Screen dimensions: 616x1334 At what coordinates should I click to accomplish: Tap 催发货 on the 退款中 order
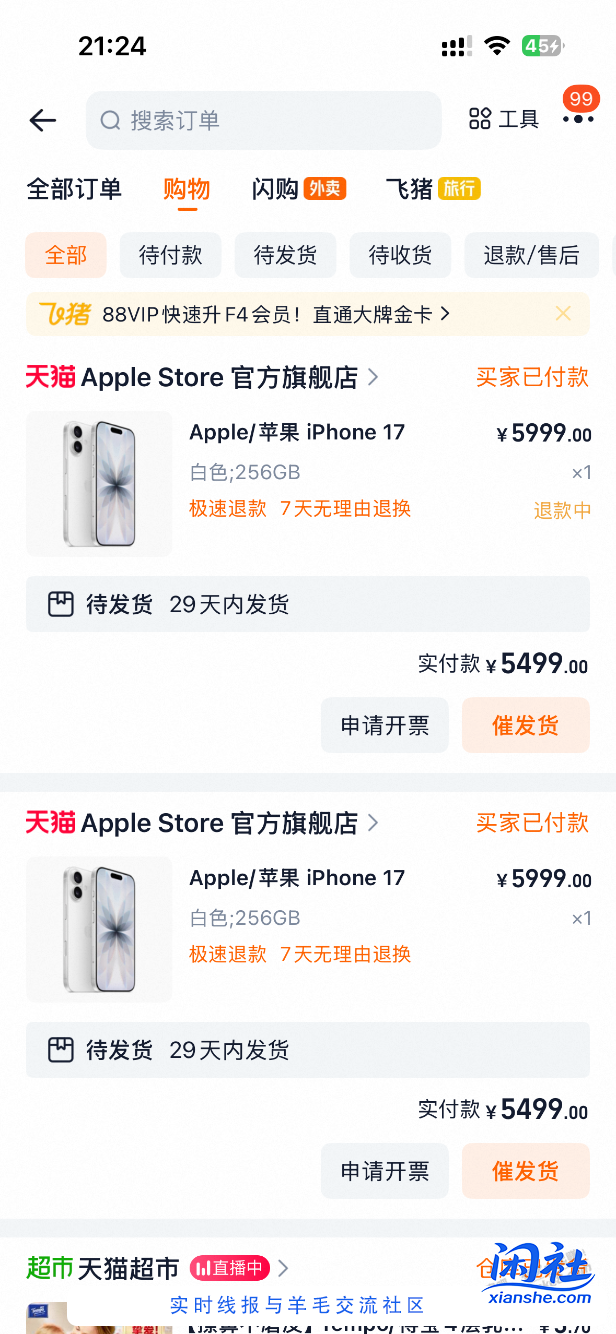[525, 725]
